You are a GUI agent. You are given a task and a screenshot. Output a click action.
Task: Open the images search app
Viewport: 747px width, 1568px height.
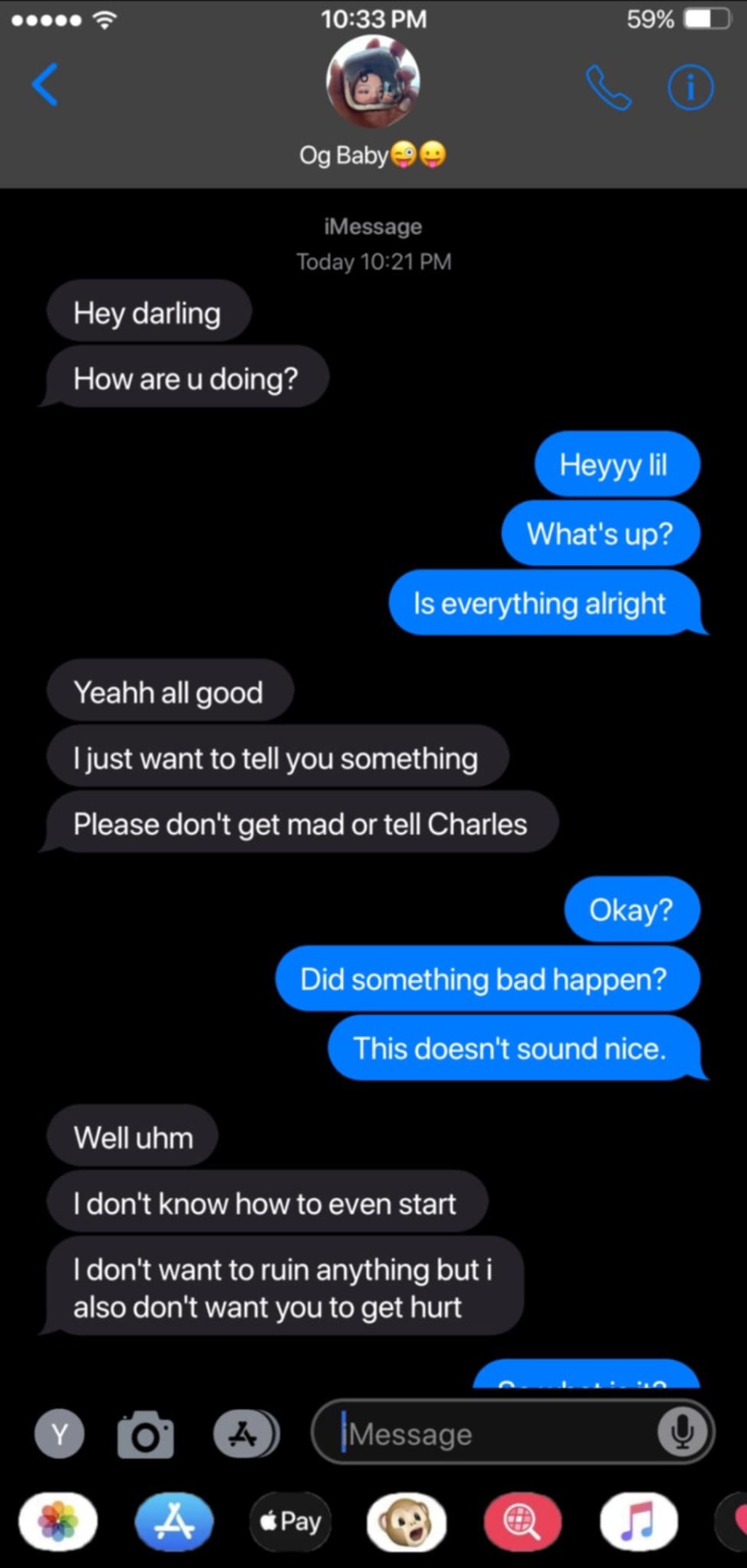522,1521
